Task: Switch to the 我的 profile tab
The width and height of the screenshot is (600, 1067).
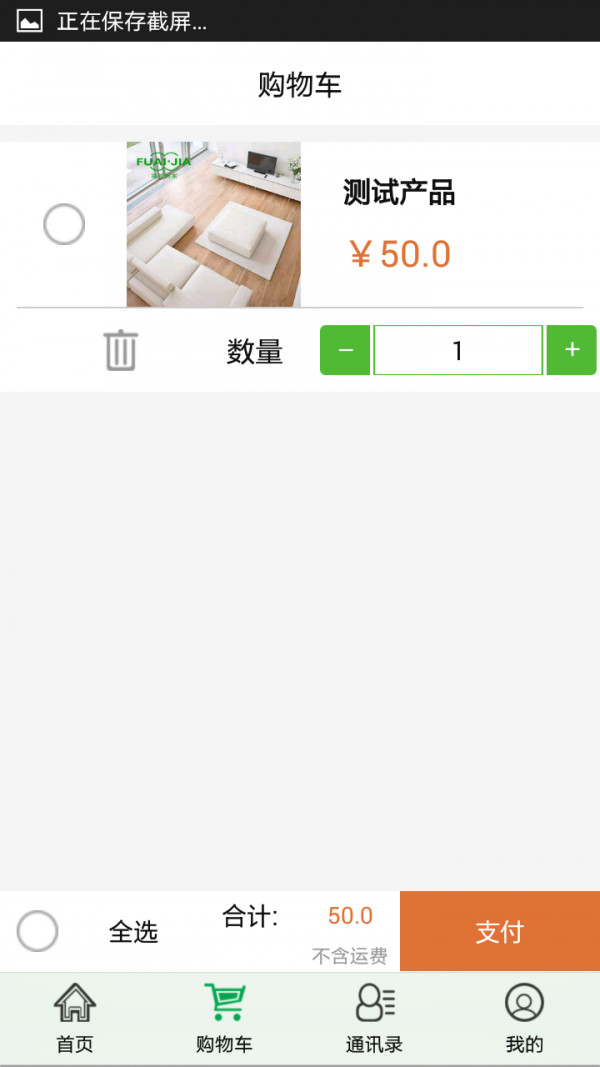Action: coord(524,1018)
